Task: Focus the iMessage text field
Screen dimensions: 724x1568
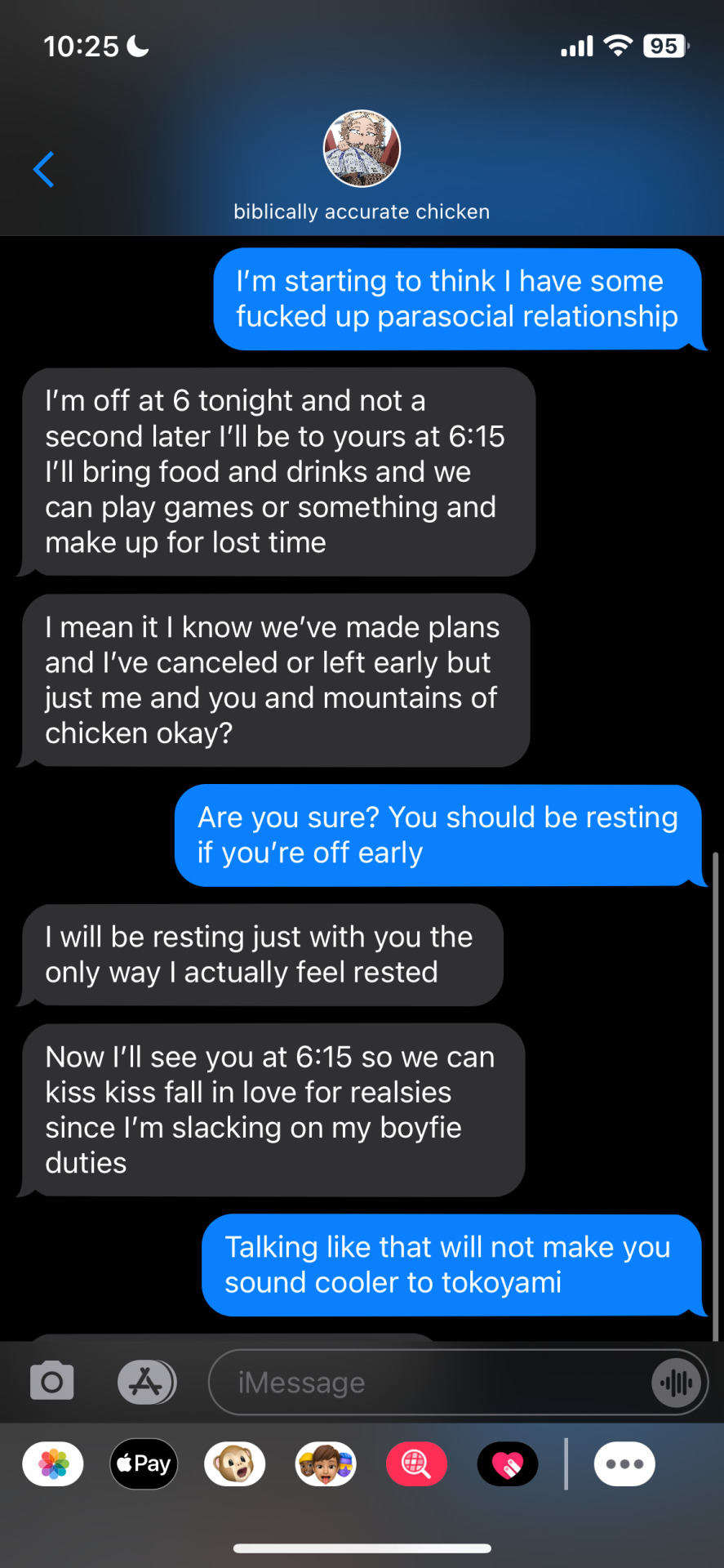Action: tap(424, 1383)
